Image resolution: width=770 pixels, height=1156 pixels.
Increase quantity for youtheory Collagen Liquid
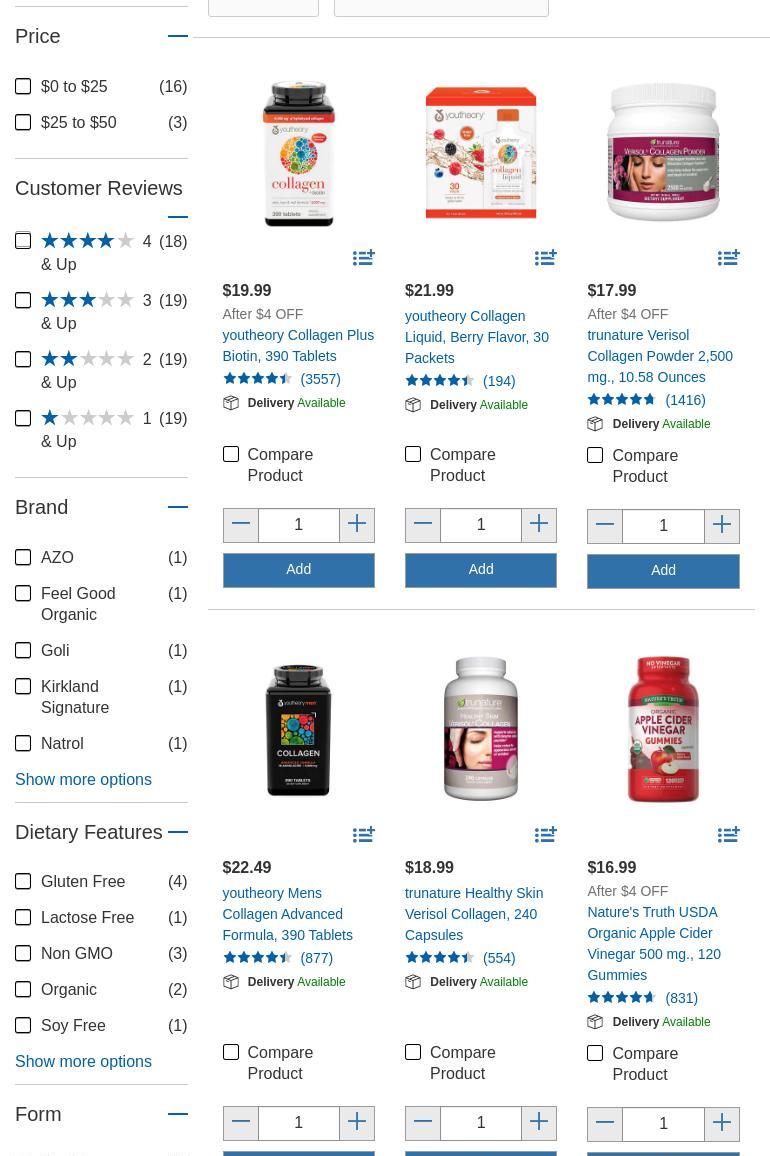click(x=539, y=524)
